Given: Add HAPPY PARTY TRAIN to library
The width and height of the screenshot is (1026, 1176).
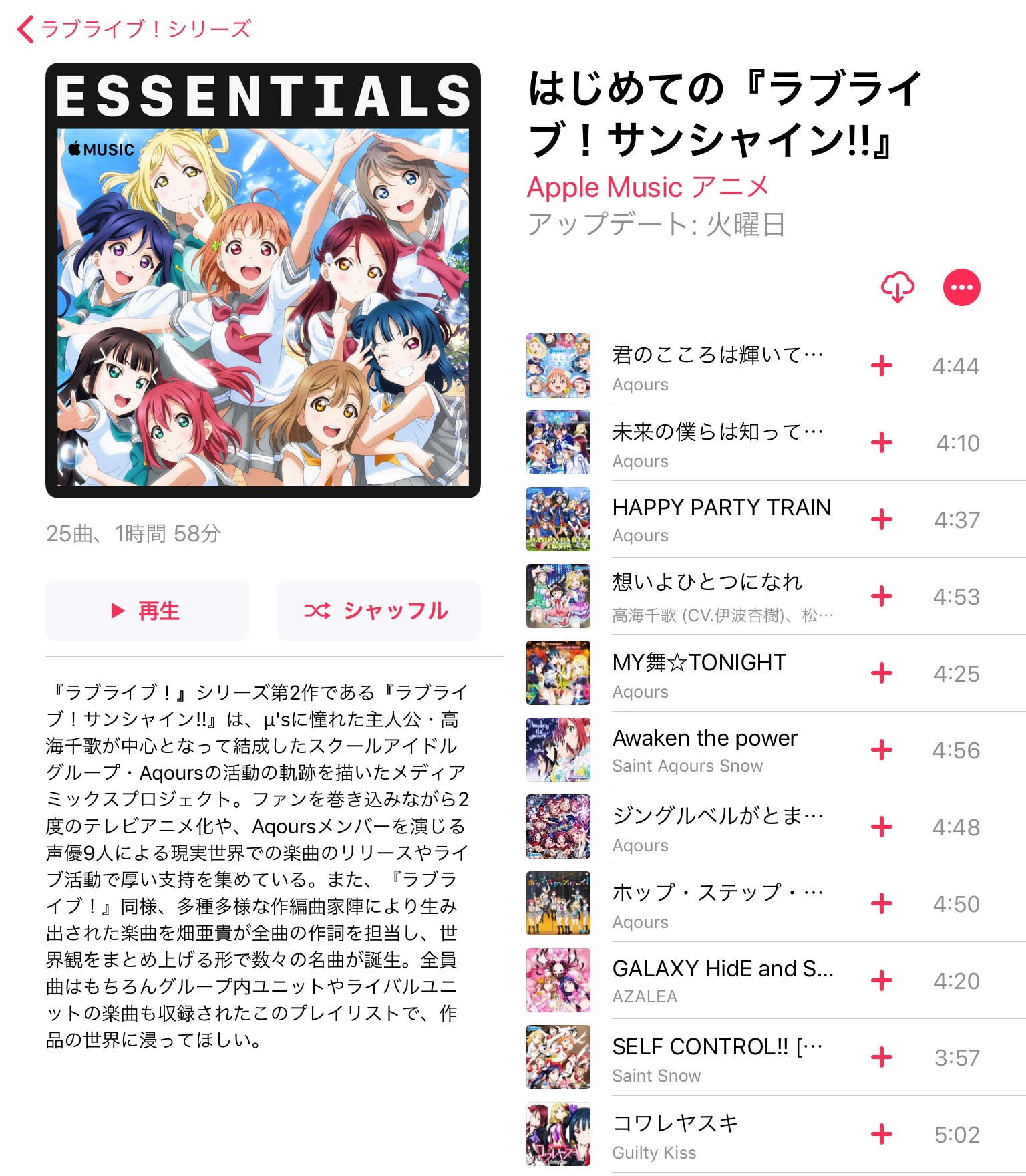Looking at the screenshot, I should [882, 519].
